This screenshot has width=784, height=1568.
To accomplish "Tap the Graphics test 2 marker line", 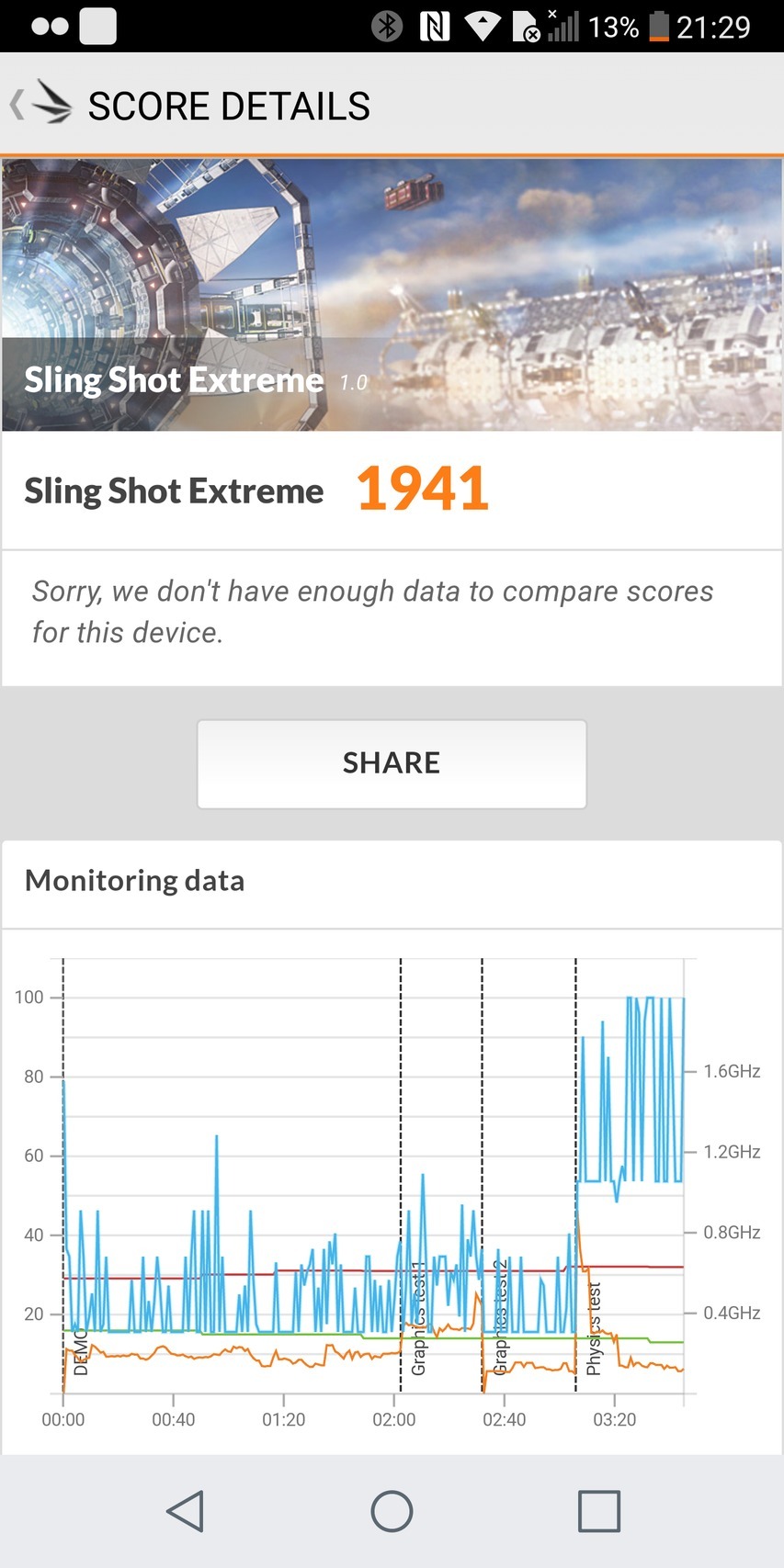I will [482, 1176].
